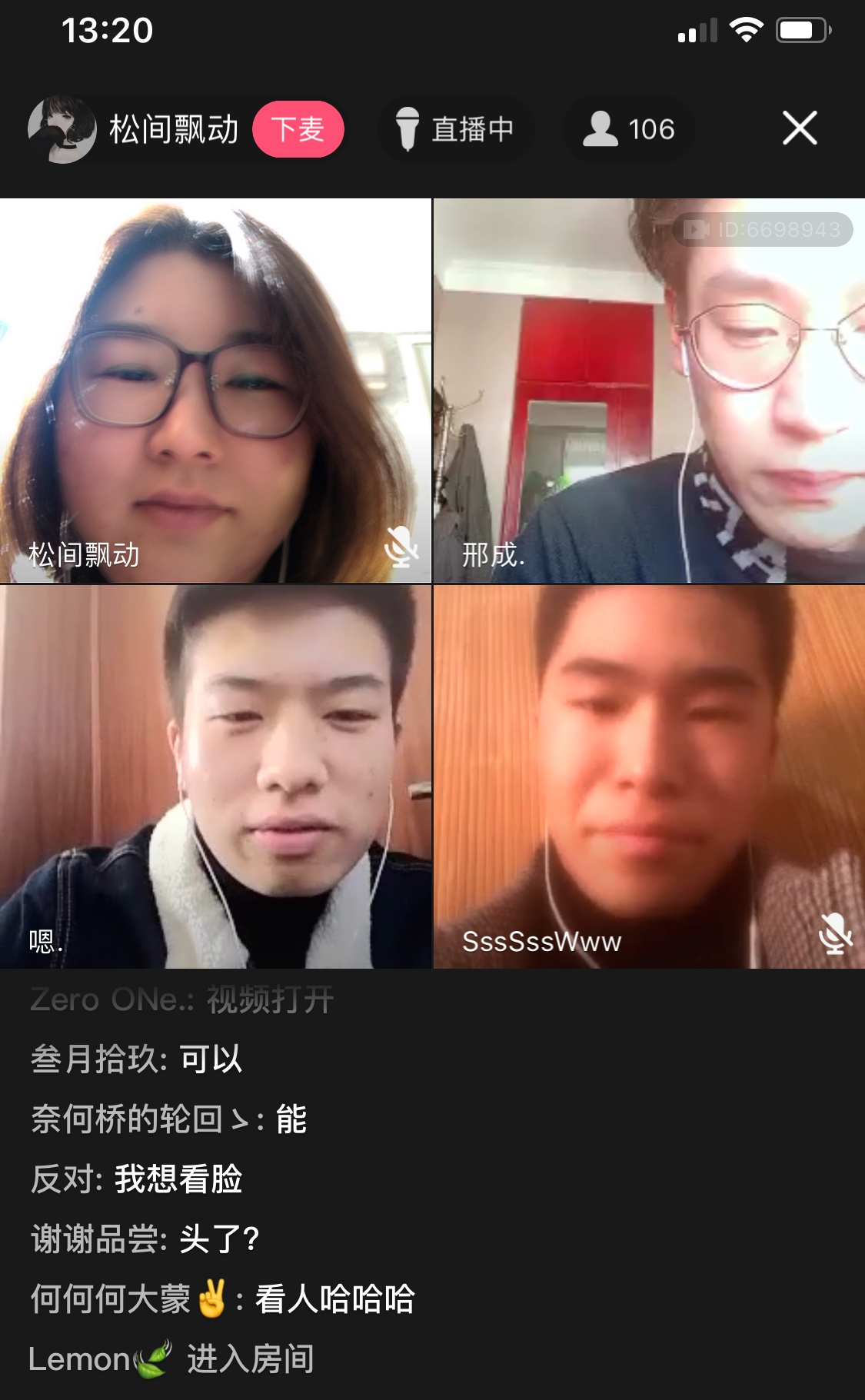Open the 106 viewers list
The height and width of the screenshot is (1400, 865).
click(629, 129)
